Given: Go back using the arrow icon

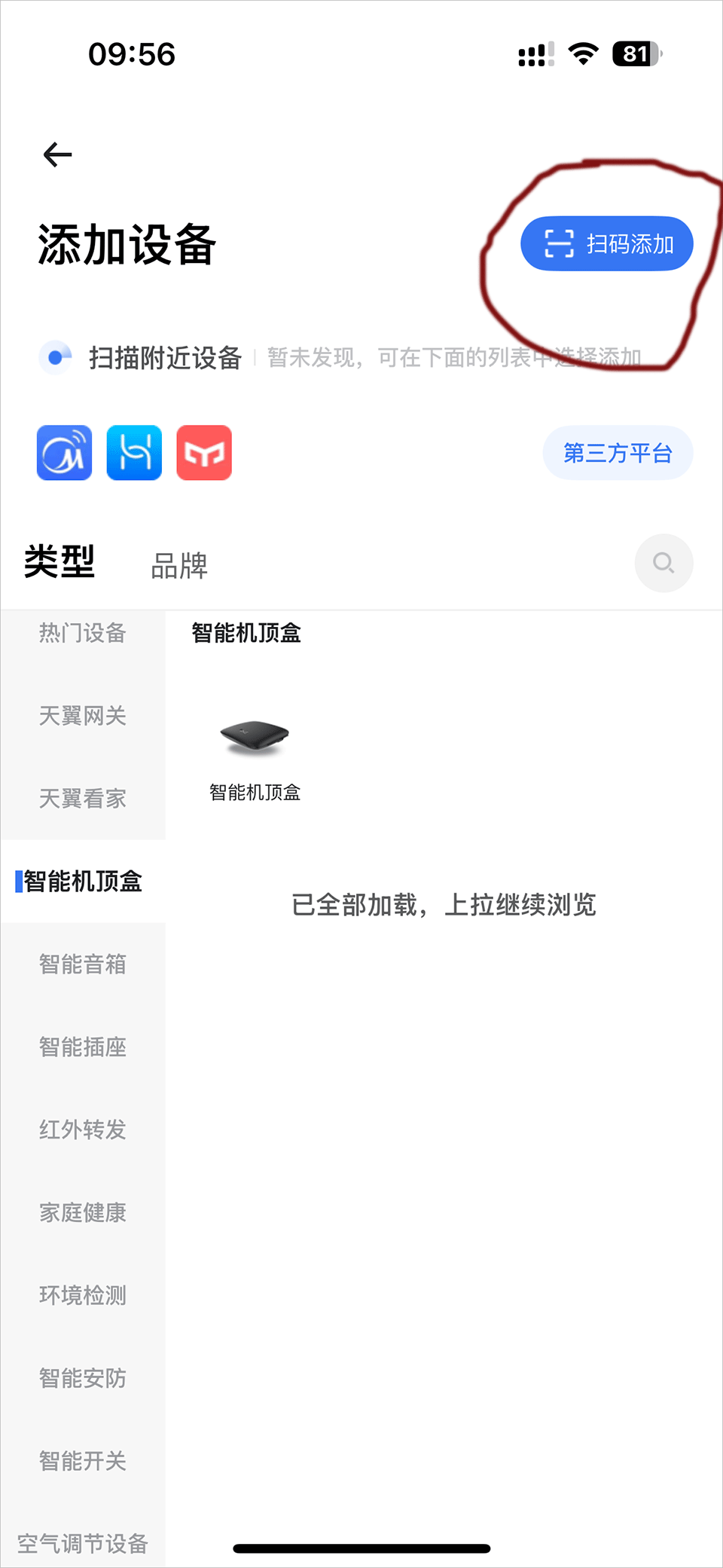Looking at the screenshot, I should click(58, 154).
